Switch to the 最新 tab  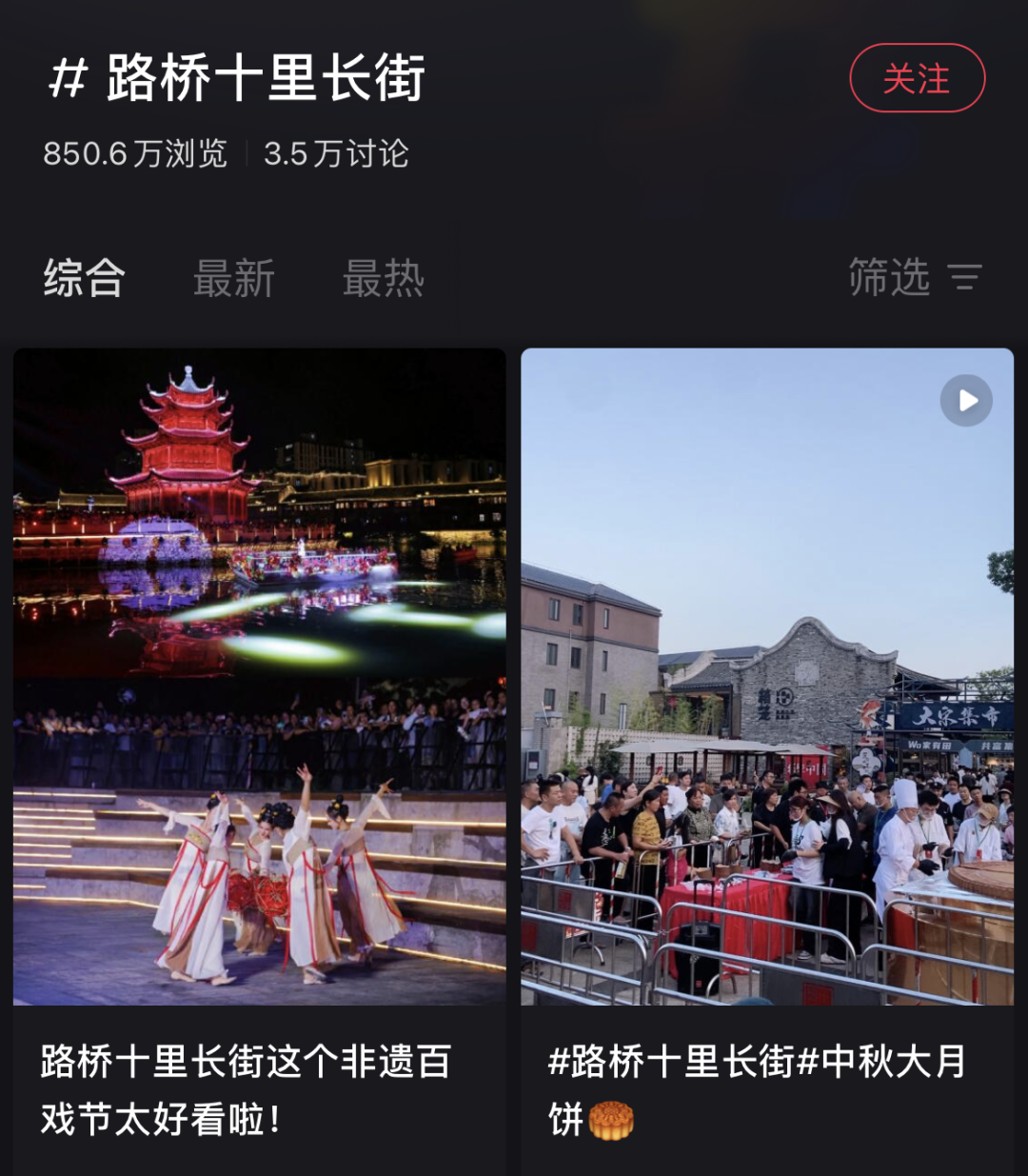click(x=234, y=278)
